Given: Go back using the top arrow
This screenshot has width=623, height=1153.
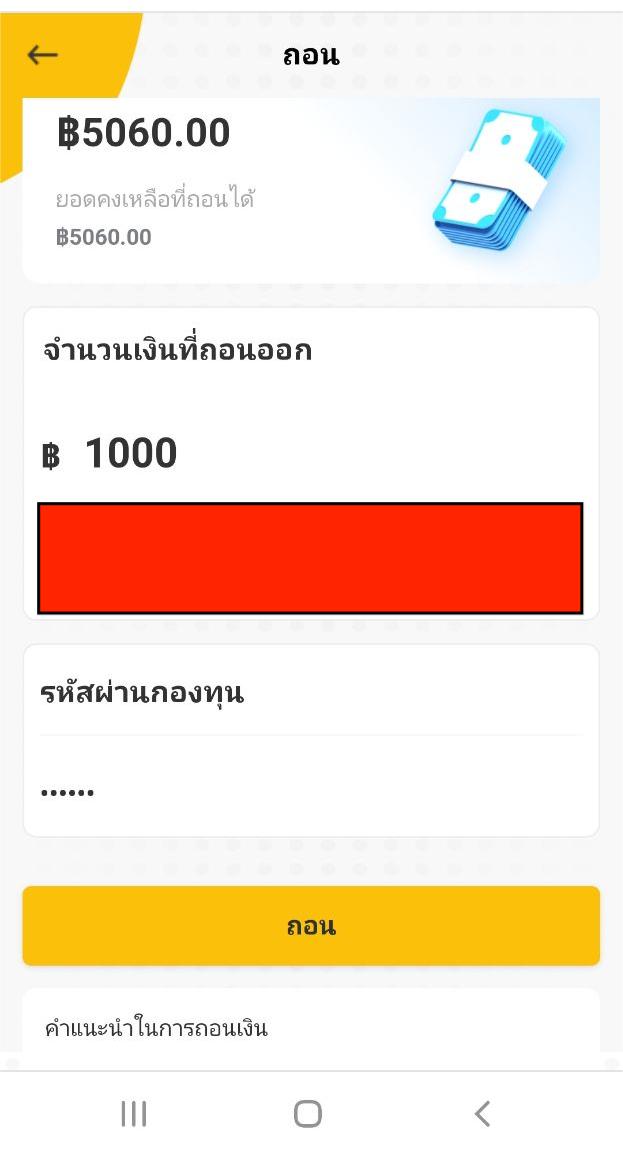Looking at the screenshot, I should click(x=43, y=55).
